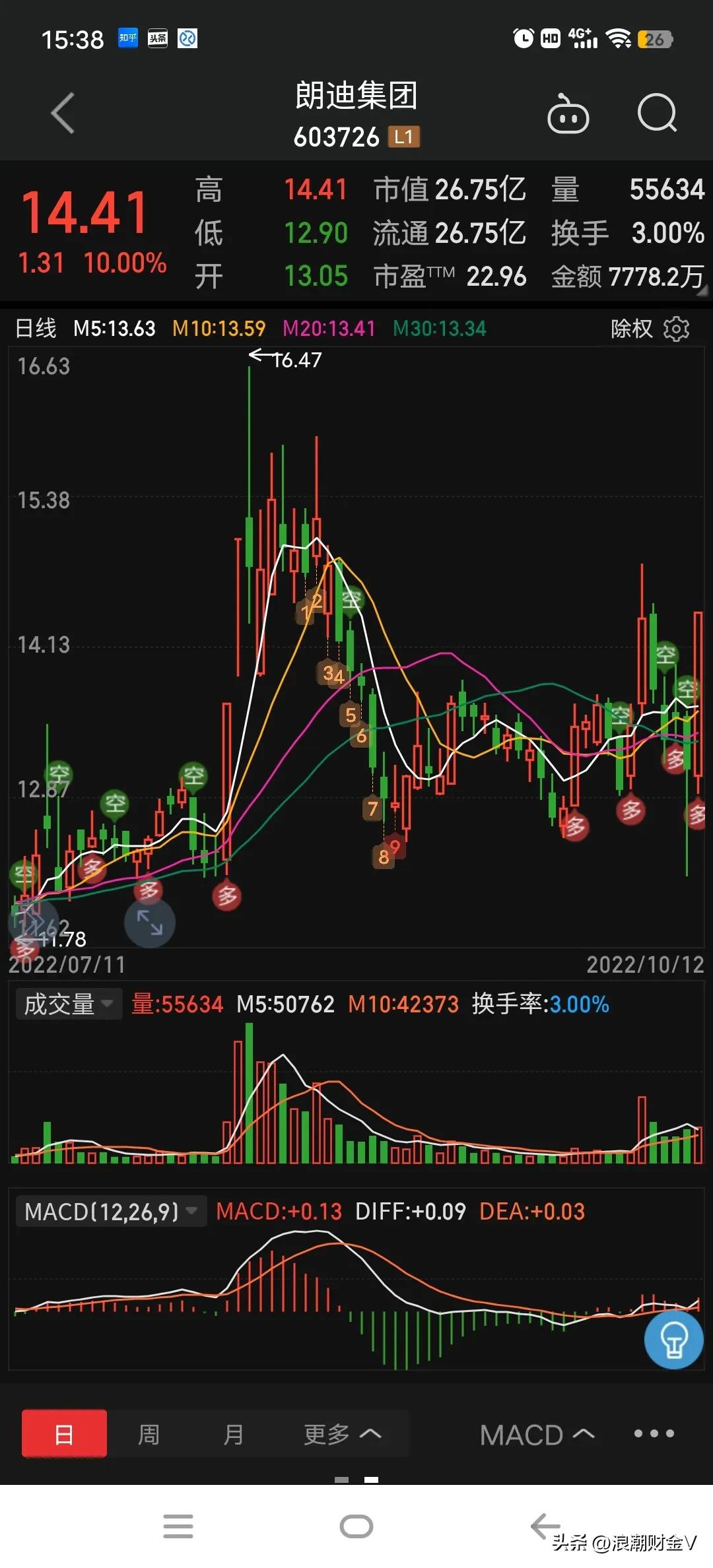Open chart settings via the gear icon
713x1568 pixels.
[x=678, y=328]
